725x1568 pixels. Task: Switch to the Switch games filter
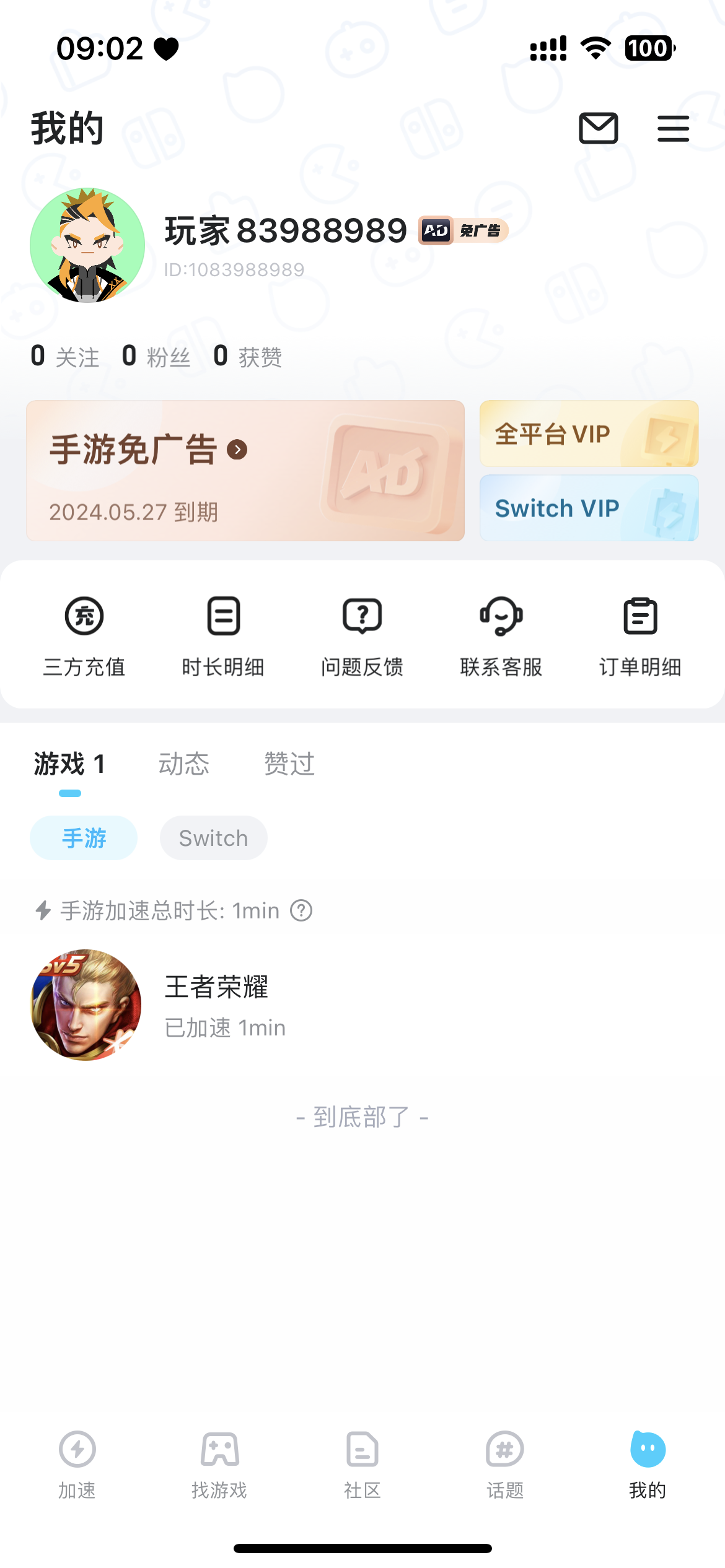click(213, 837)
